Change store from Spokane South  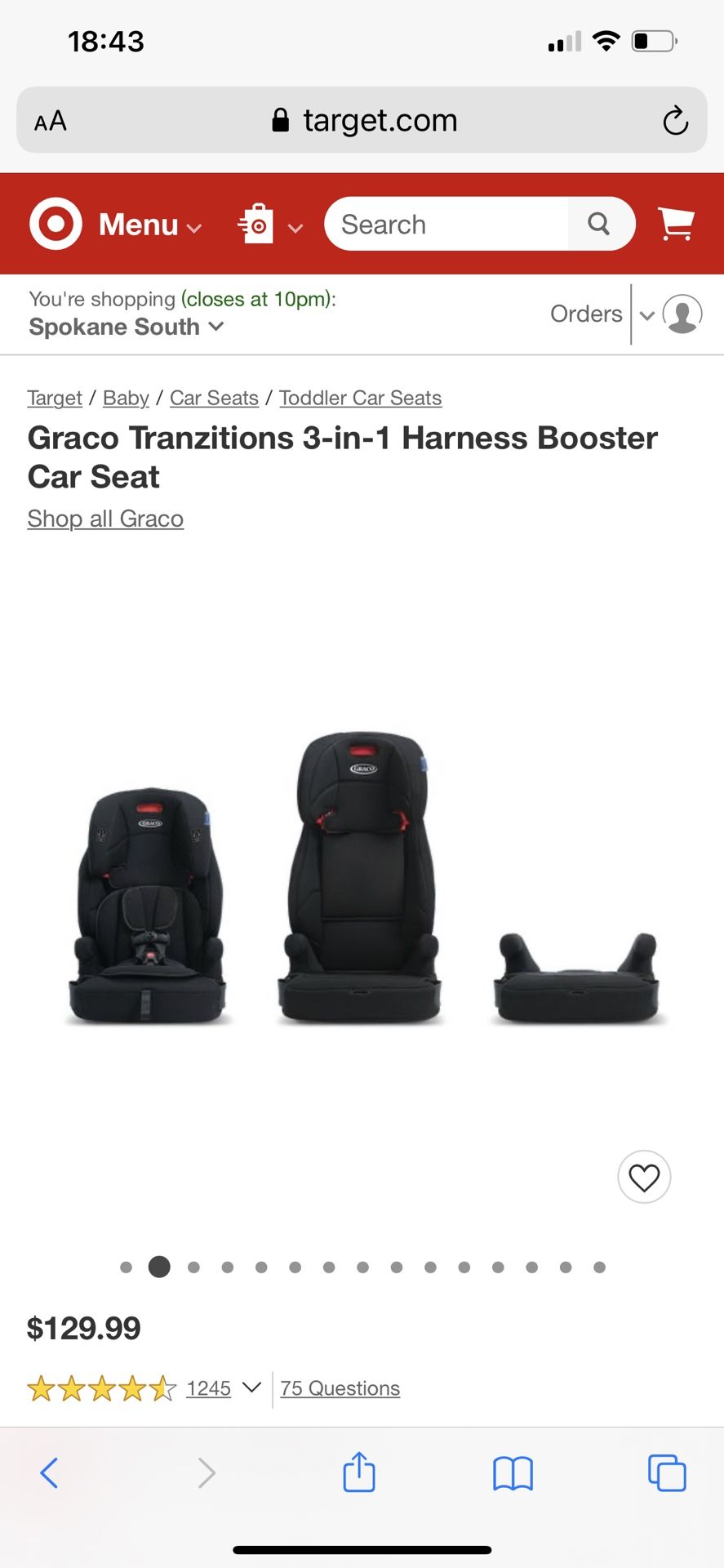click(127, 327)
